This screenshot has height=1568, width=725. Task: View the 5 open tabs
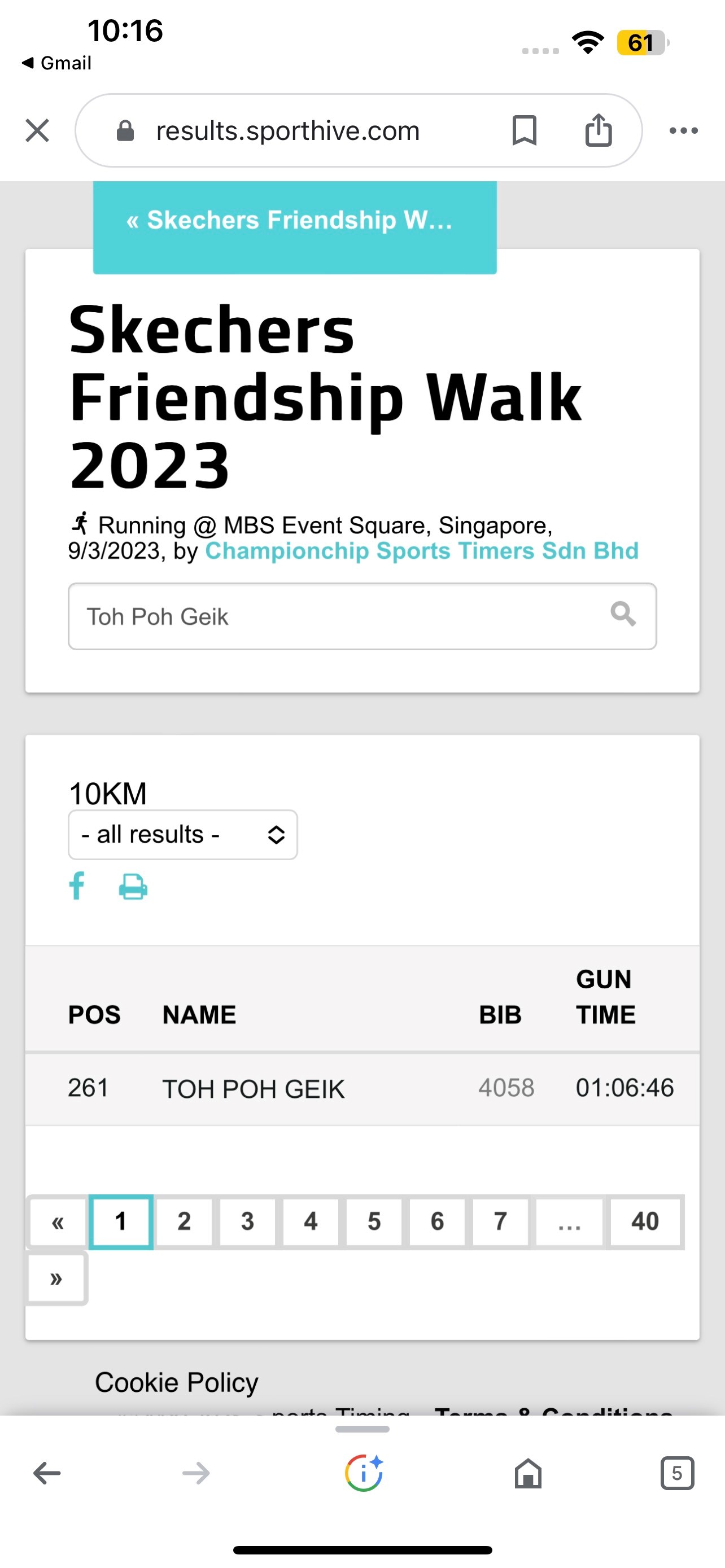[x=677, y=1474]
